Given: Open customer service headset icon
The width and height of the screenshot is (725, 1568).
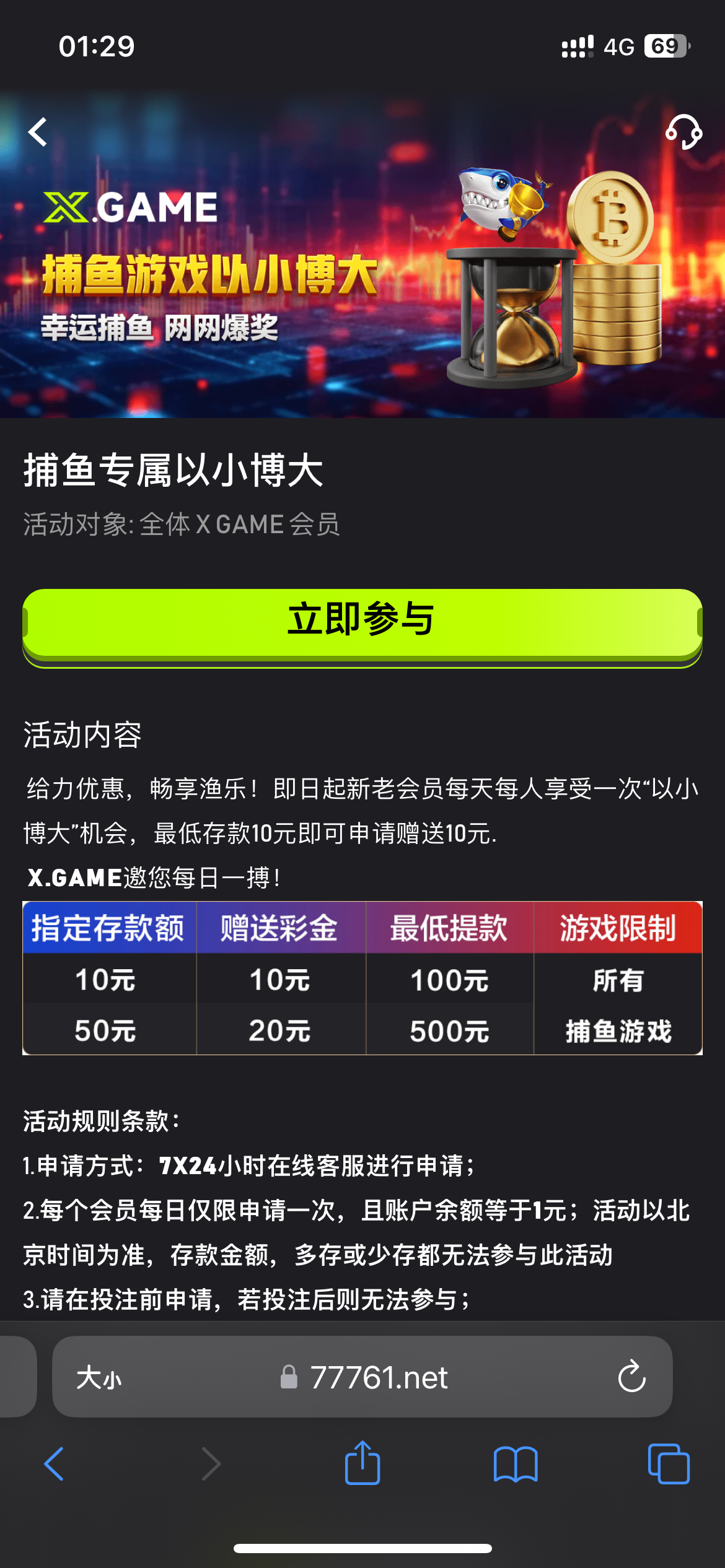Looking at the screenshot, I should [683, 132].
